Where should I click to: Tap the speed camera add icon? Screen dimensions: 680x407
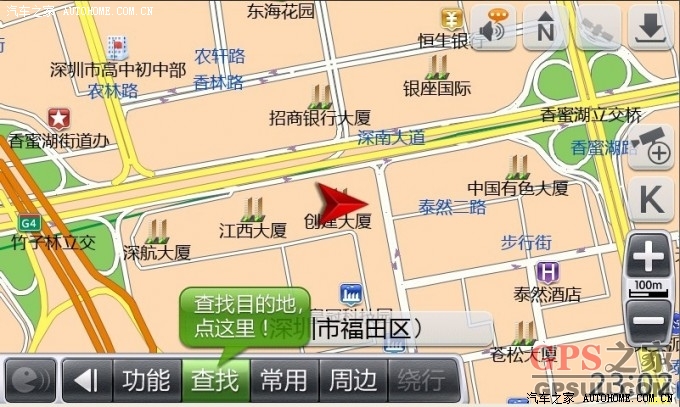[x=650, y=147]
